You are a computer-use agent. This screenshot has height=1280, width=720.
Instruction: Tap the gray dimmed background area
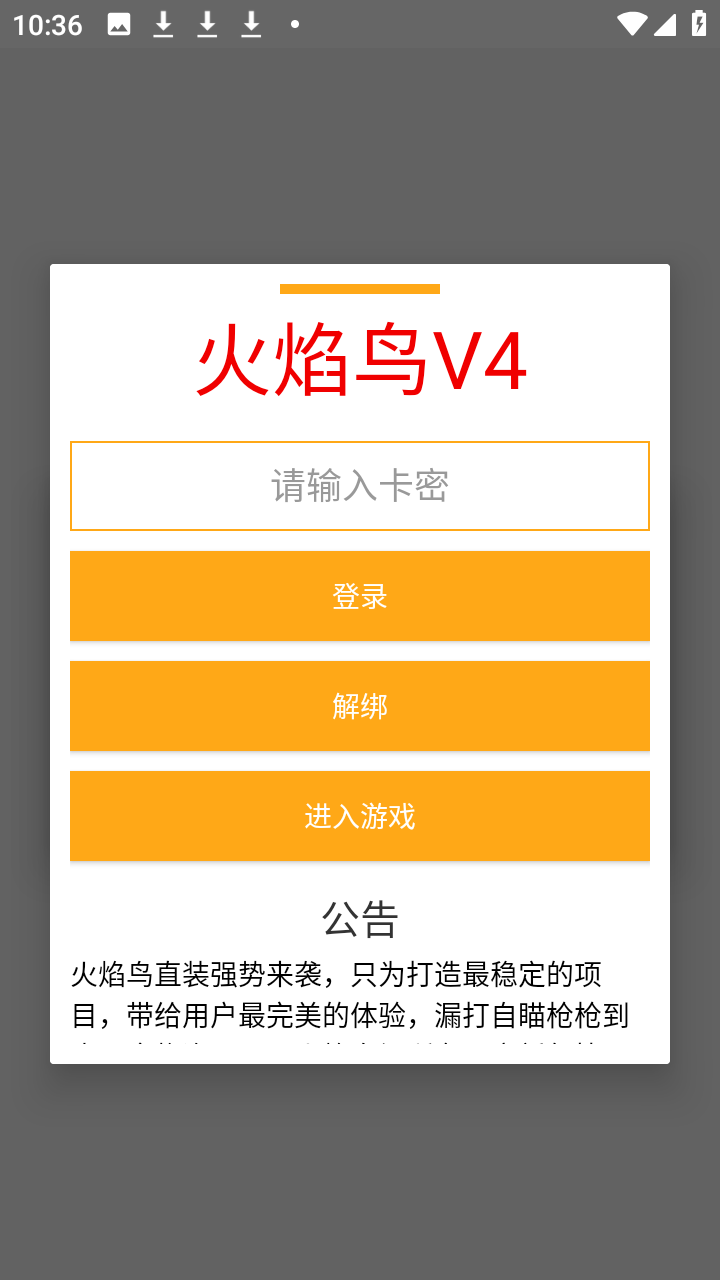coord(360,150)
